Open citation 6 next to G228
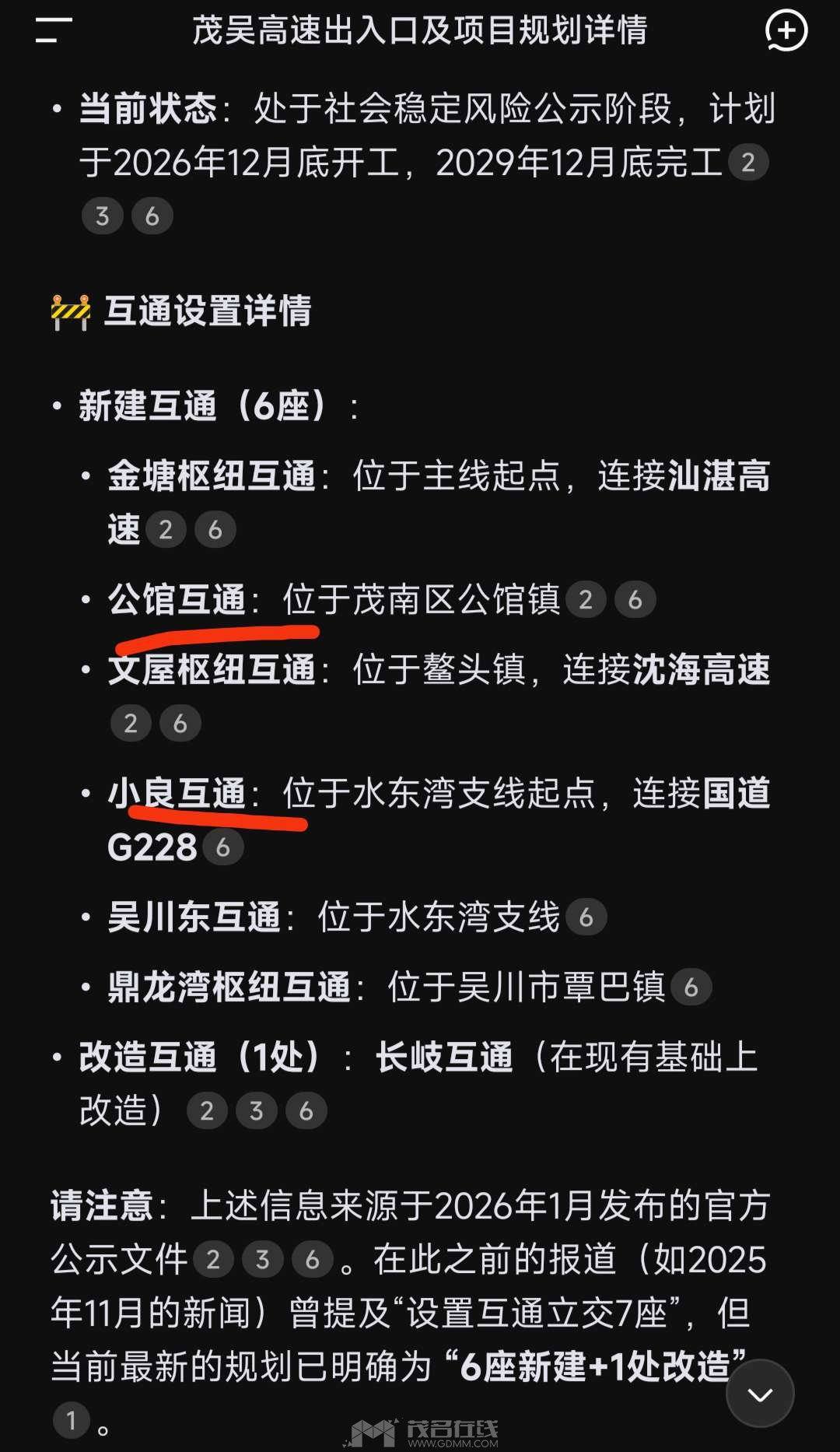Image resolution: width=840 pixels, height=1452 pixels. coord(223,847)
